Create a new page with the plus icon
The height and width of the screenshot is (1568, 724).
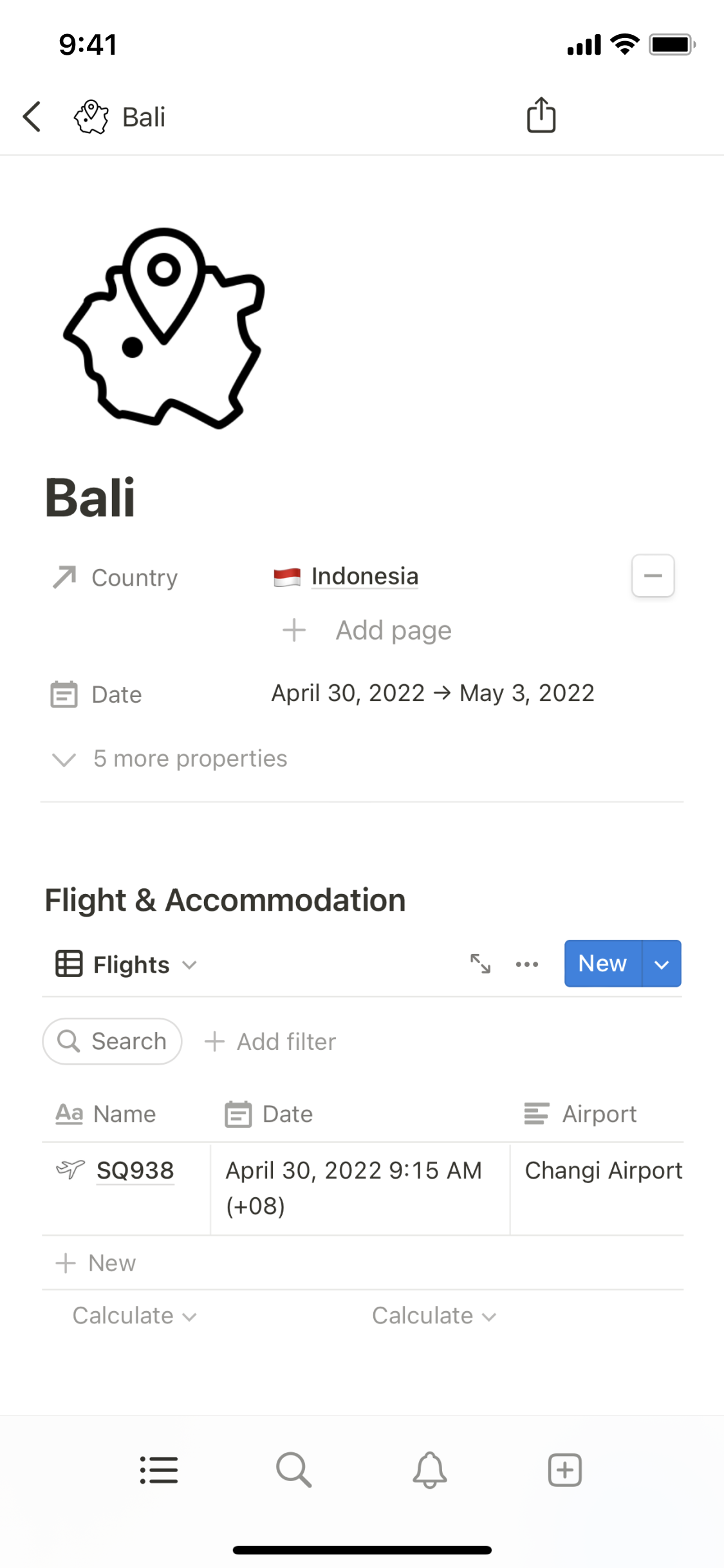click(x=564, y=1470)
